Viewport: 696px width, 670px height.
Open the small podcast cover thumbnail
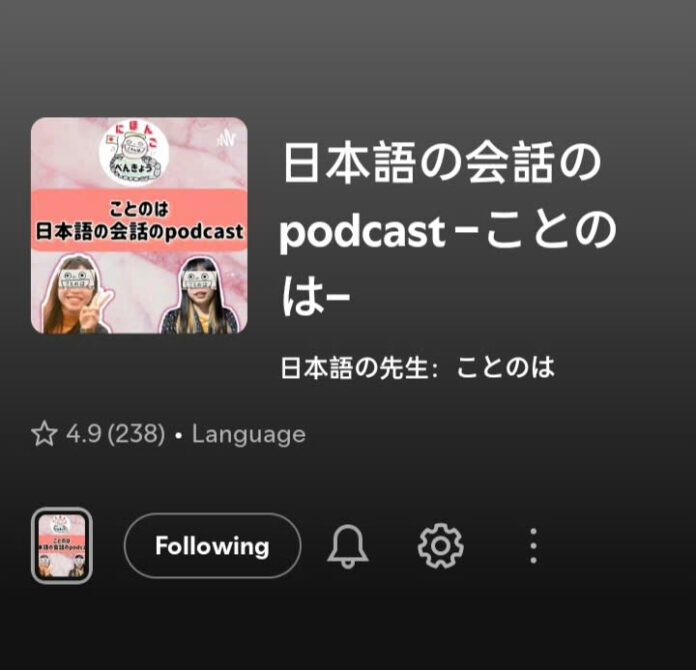tap(62, 546)
